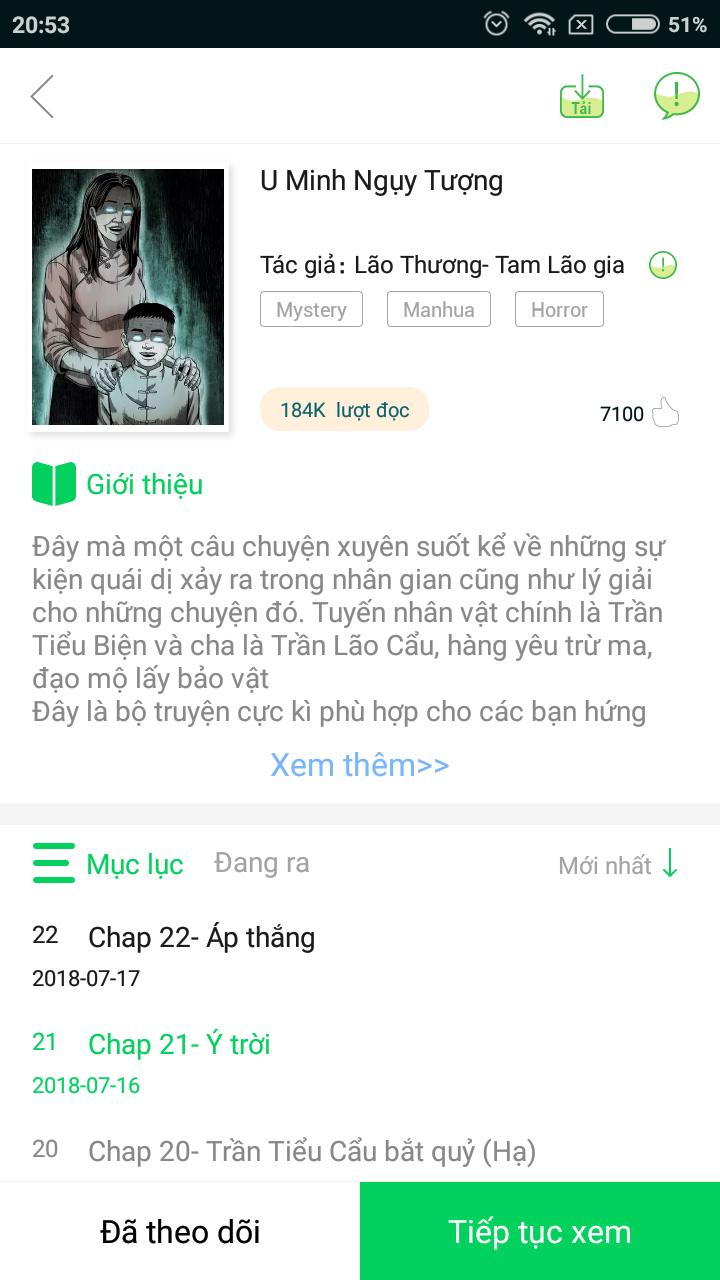
Task: Toggle follow status via Đã theo dõi
Action: click(x=178, y=1231)
